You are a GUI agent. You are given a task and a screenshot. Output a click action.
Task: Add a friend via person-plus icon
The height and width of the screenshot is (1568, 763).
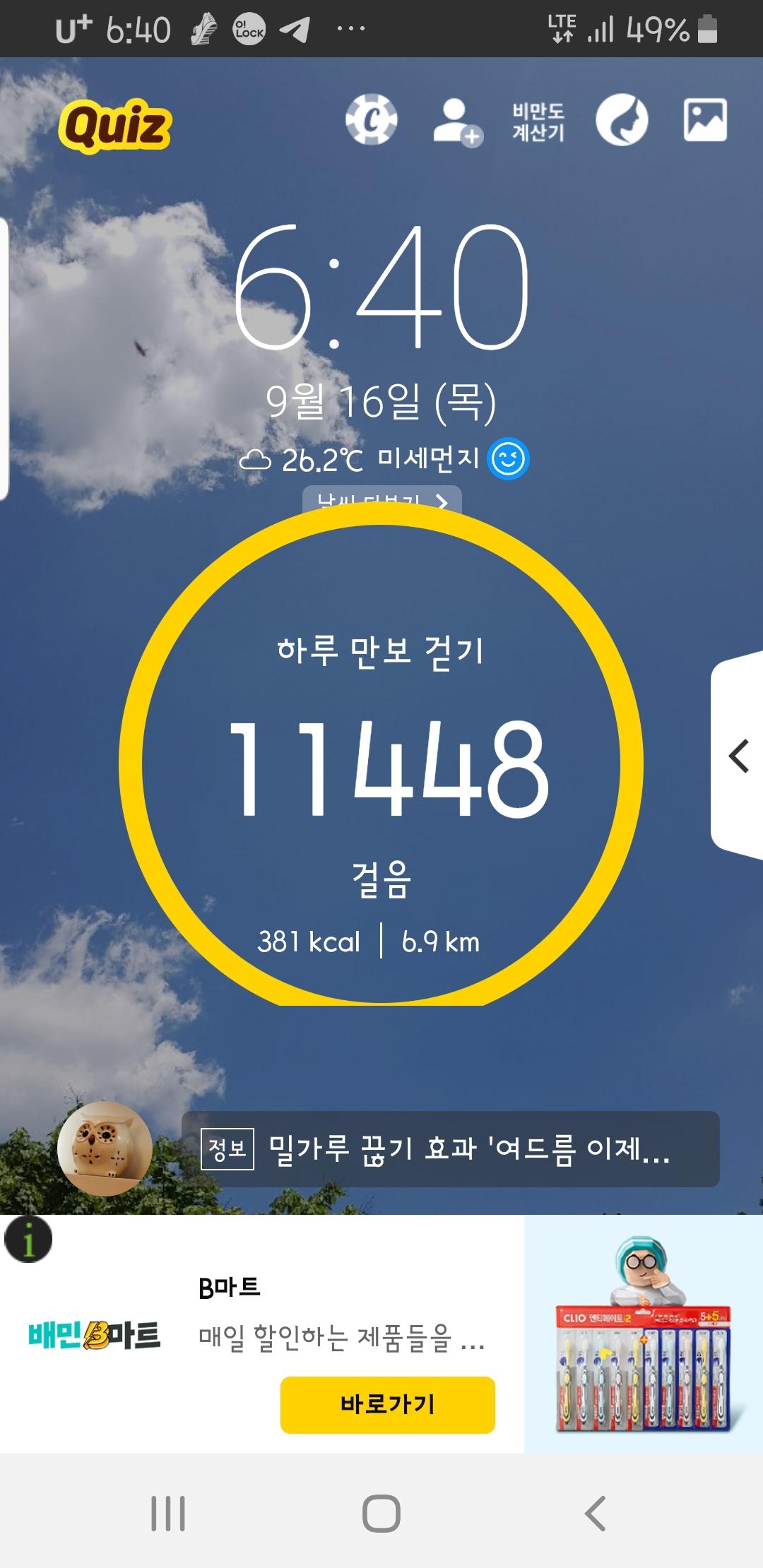pyautogui.click(x=456, y=121)
